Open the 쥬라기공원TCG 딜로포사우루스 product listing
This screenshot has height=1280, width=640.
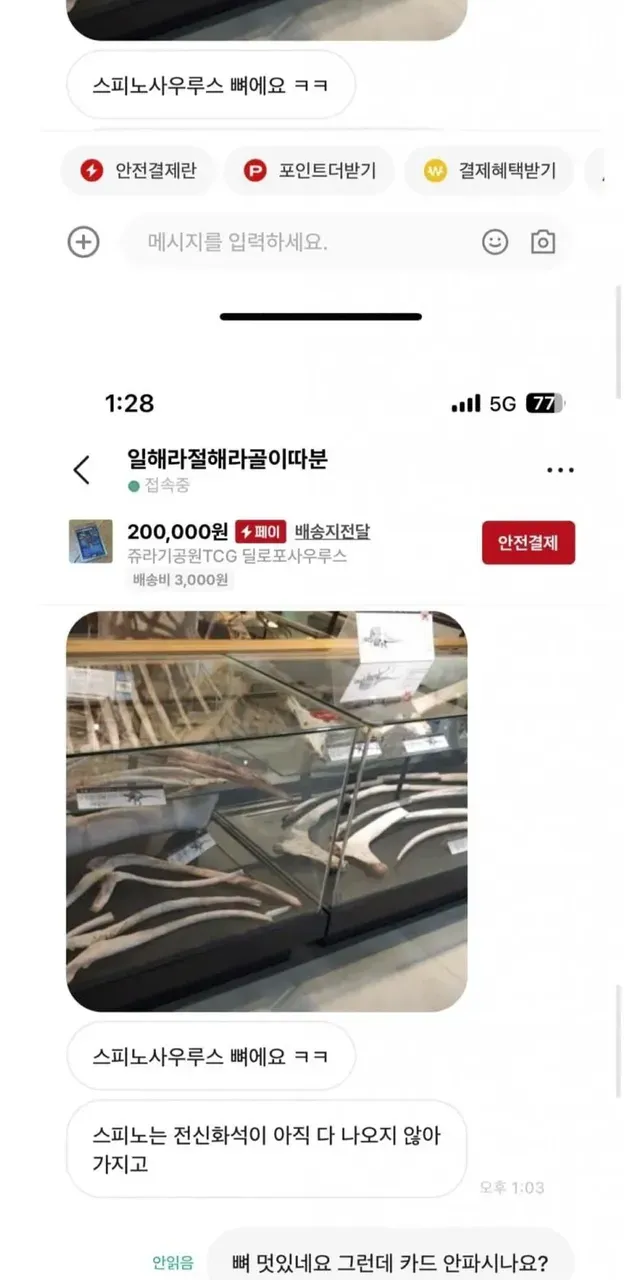click(237, 557)
